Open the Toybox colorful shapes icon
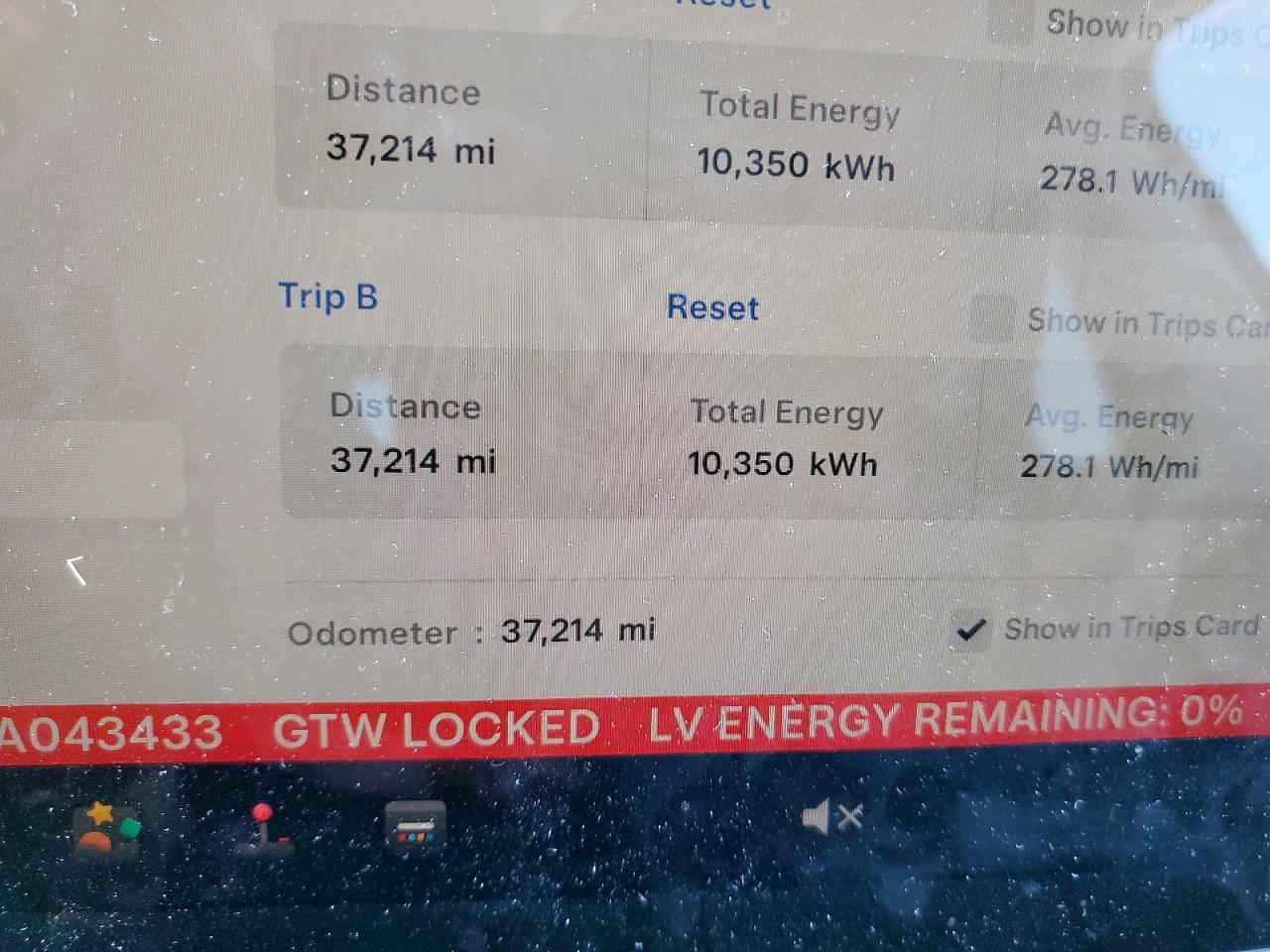The image size is (1270, 952). [x=109, y=830]
